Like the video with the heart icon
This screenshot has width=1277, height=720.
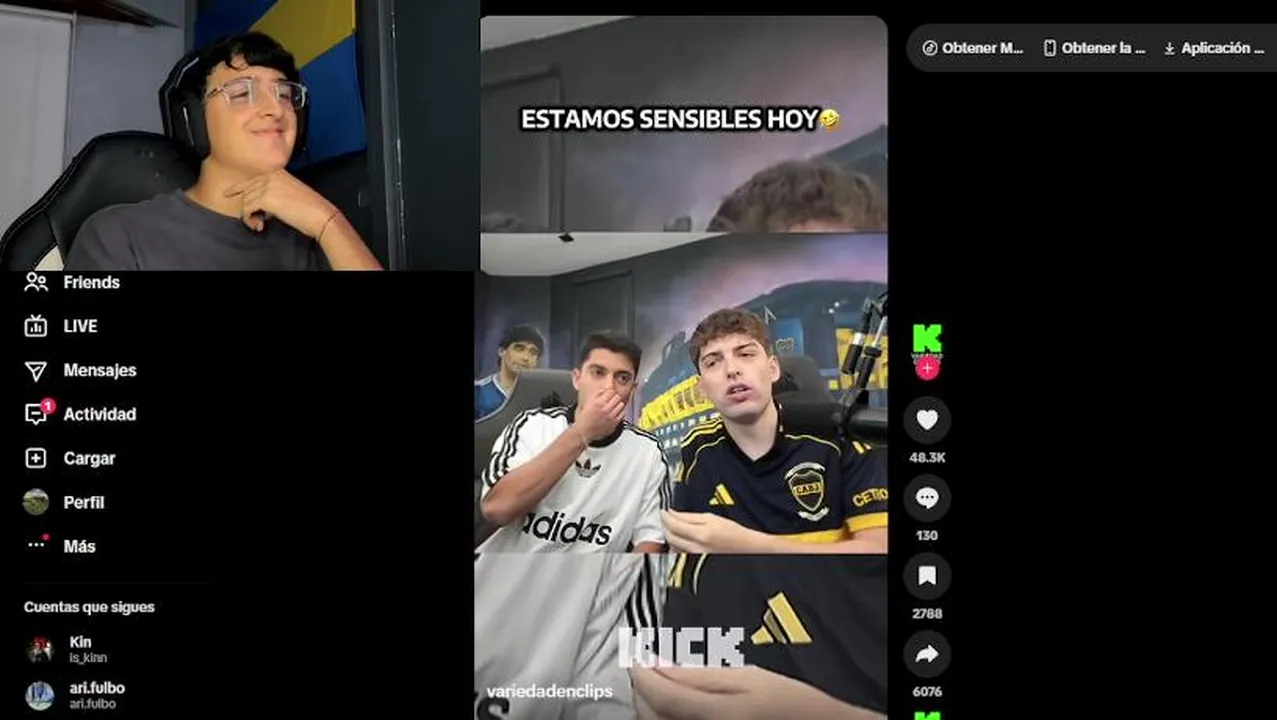pos(927,420)
